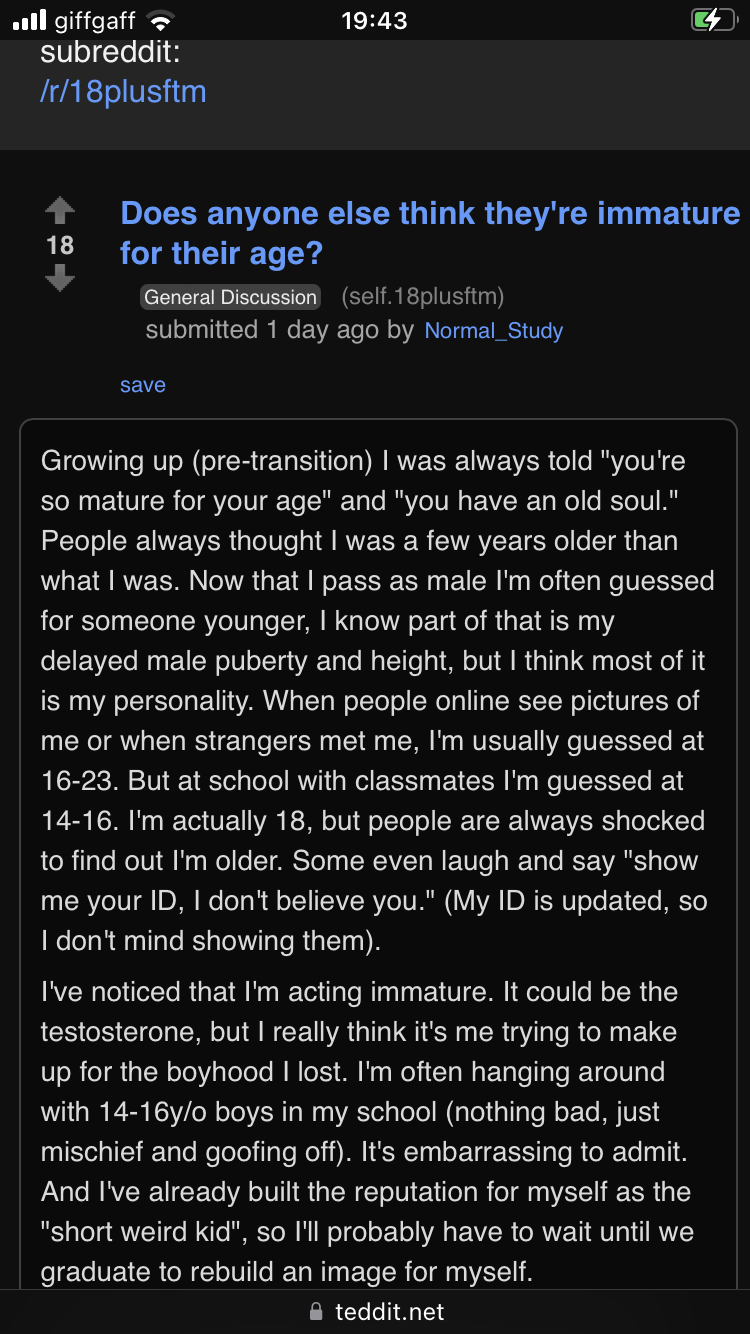750x1334 pixels.
Task: Upvote the post
Action: click(60, 210)
